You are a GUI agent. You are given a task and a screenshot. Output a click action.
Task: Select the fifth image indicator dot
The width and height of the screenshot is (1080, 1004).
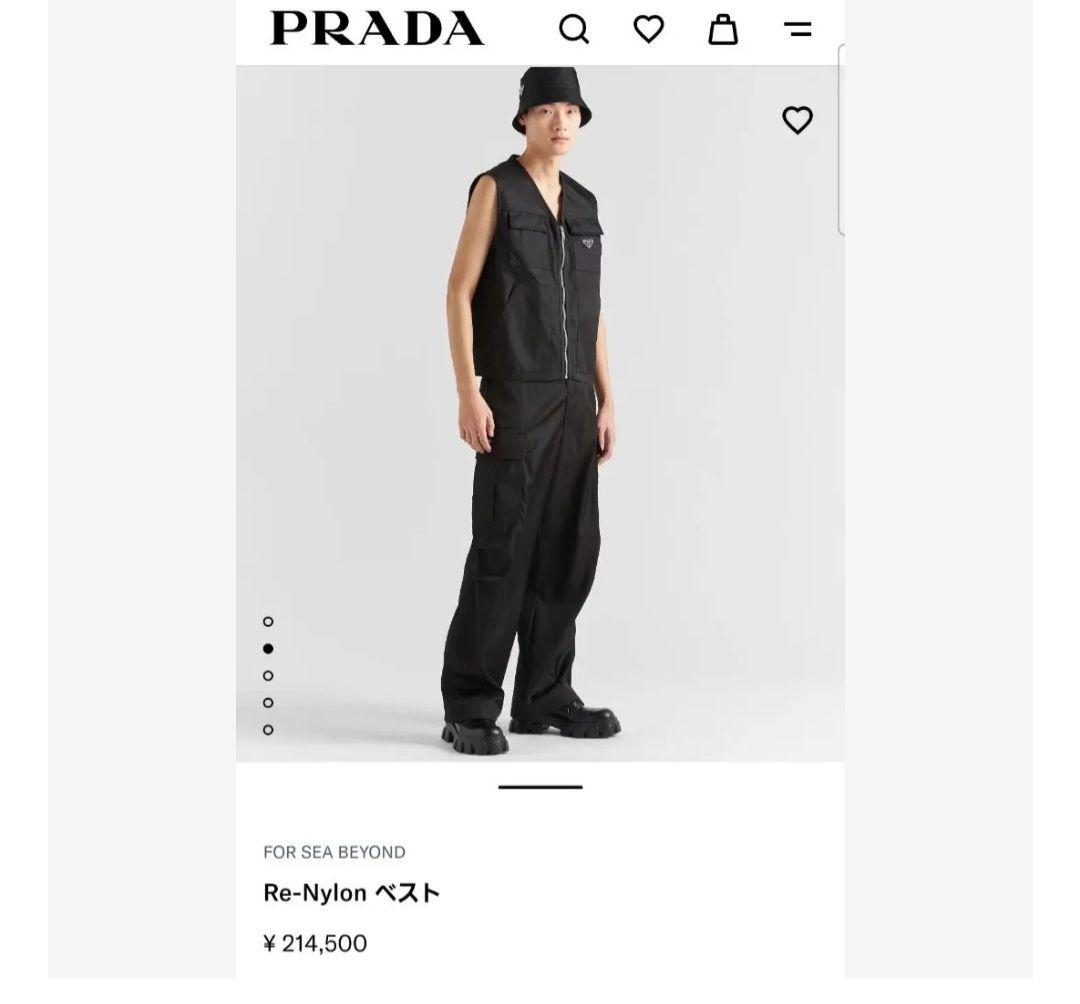268,730
